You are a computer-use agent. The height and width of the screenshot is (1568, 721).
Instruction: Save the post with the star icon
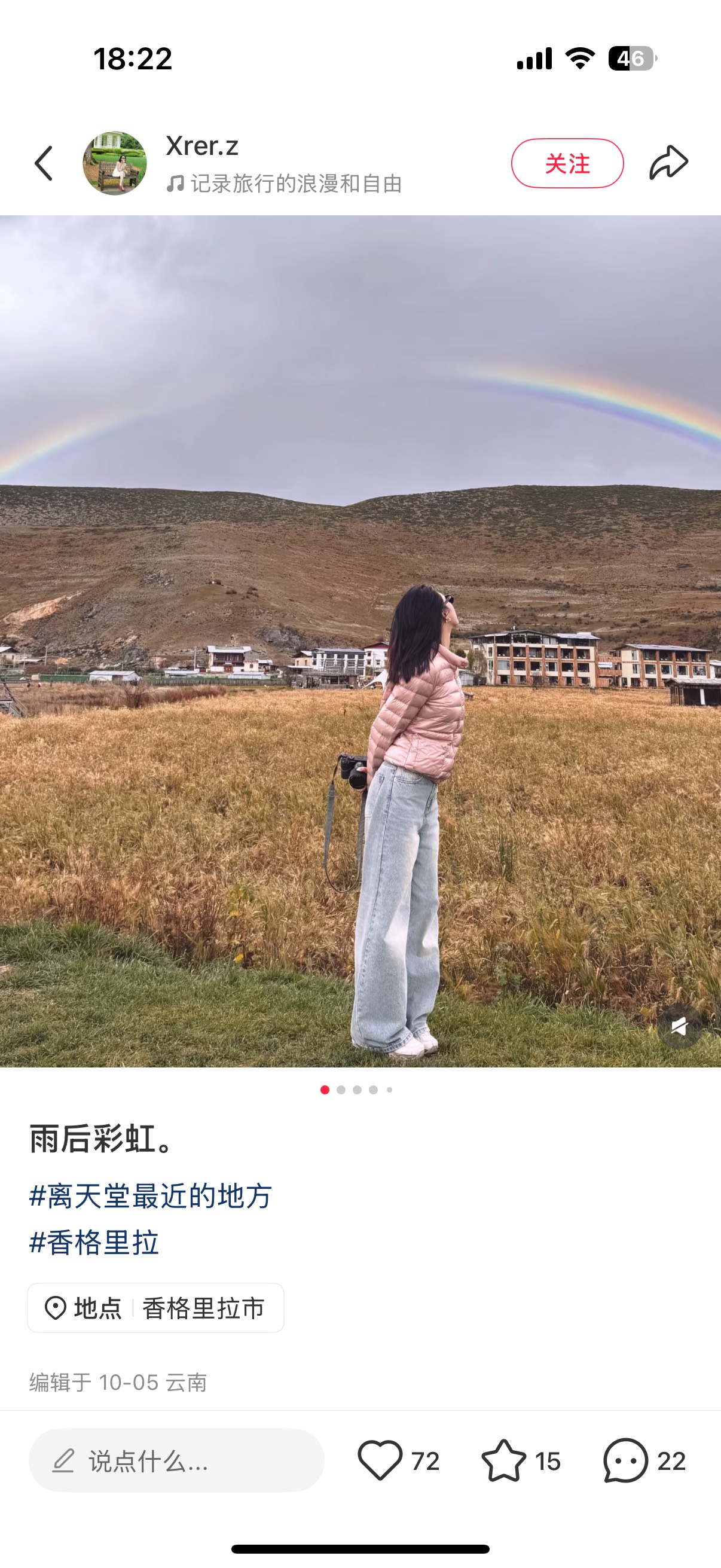click(x=504, y=1460)
